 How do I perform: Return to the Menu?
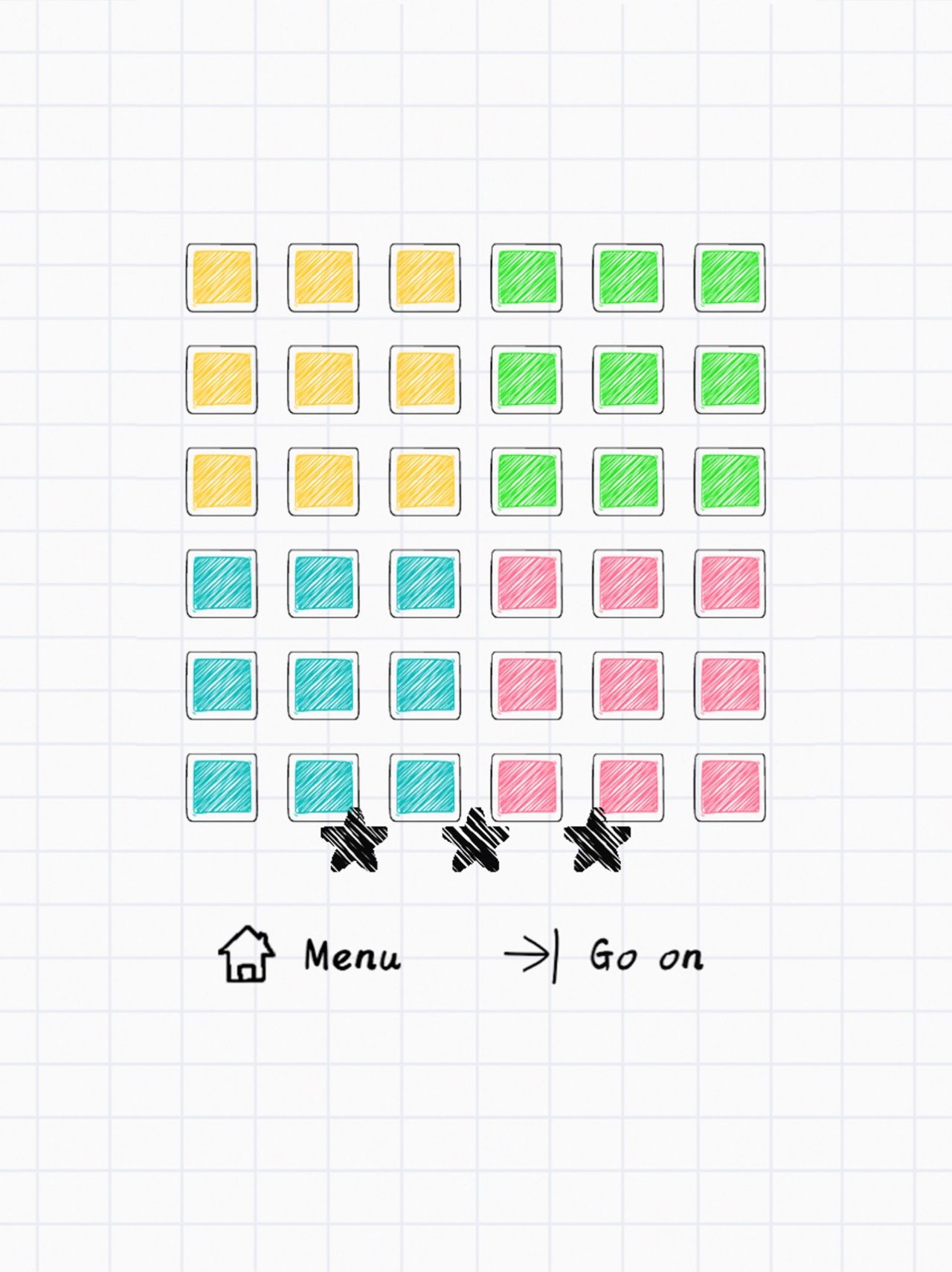tap(311, 955)
